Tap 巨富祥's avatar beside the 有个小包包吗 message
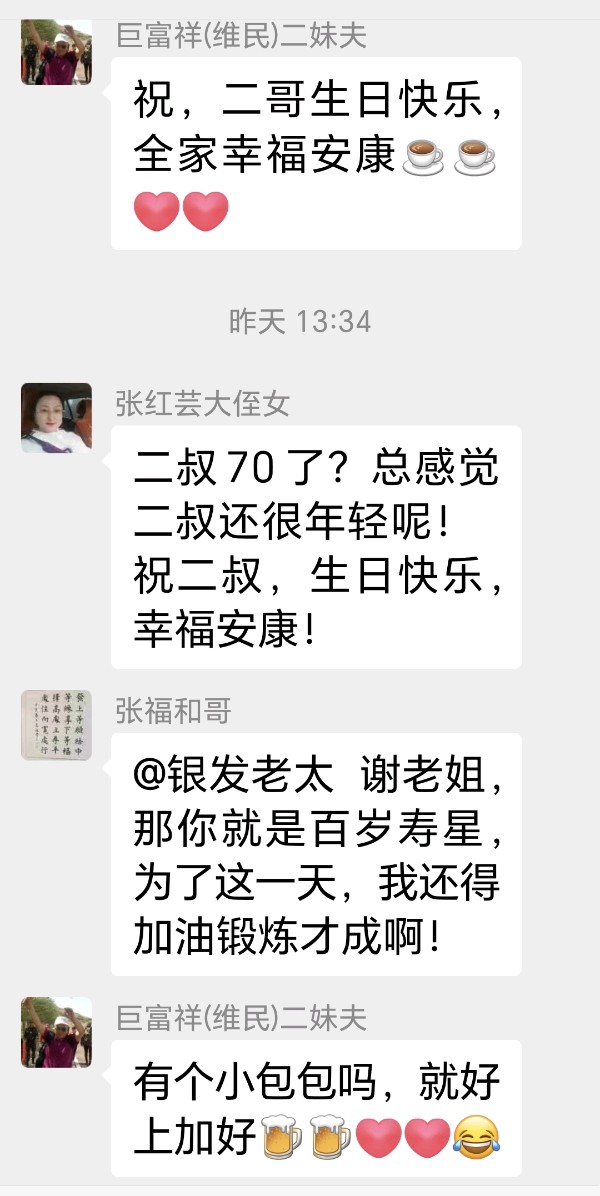 (56, 1032)
